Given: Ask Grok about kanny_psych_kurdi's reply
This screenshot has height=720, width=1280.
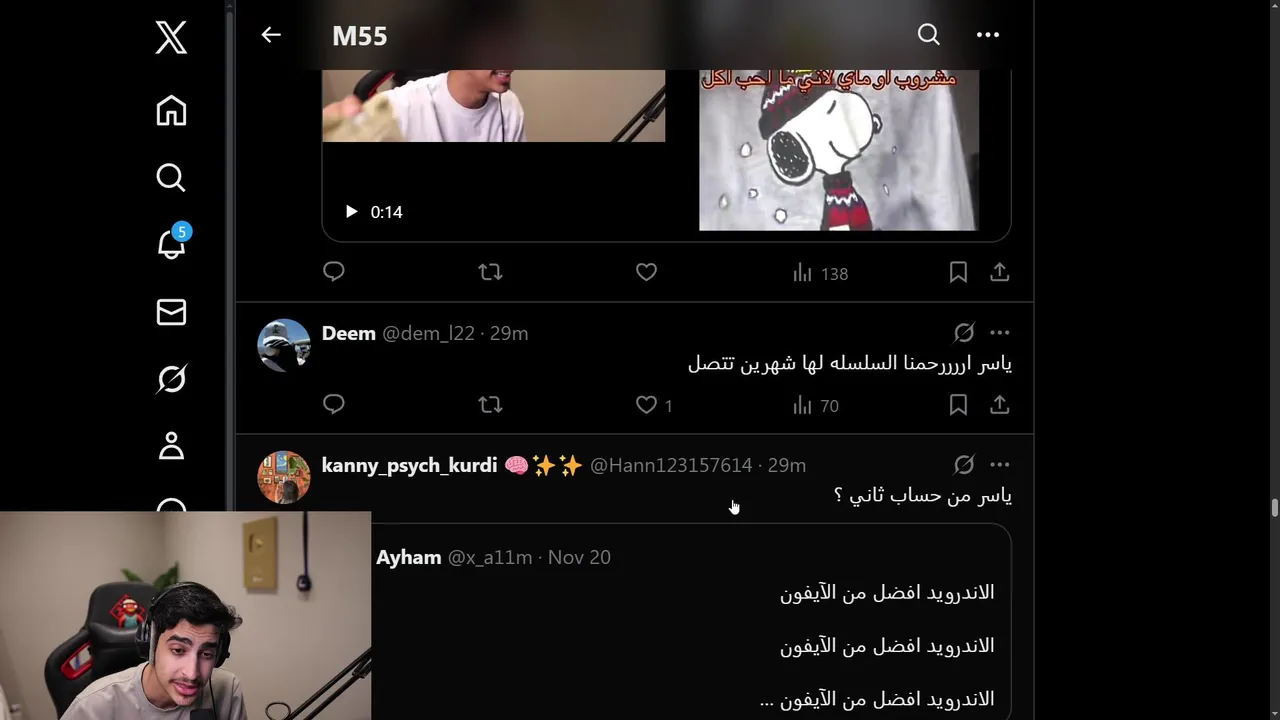Looking at the screenshot, I should 964,465.
